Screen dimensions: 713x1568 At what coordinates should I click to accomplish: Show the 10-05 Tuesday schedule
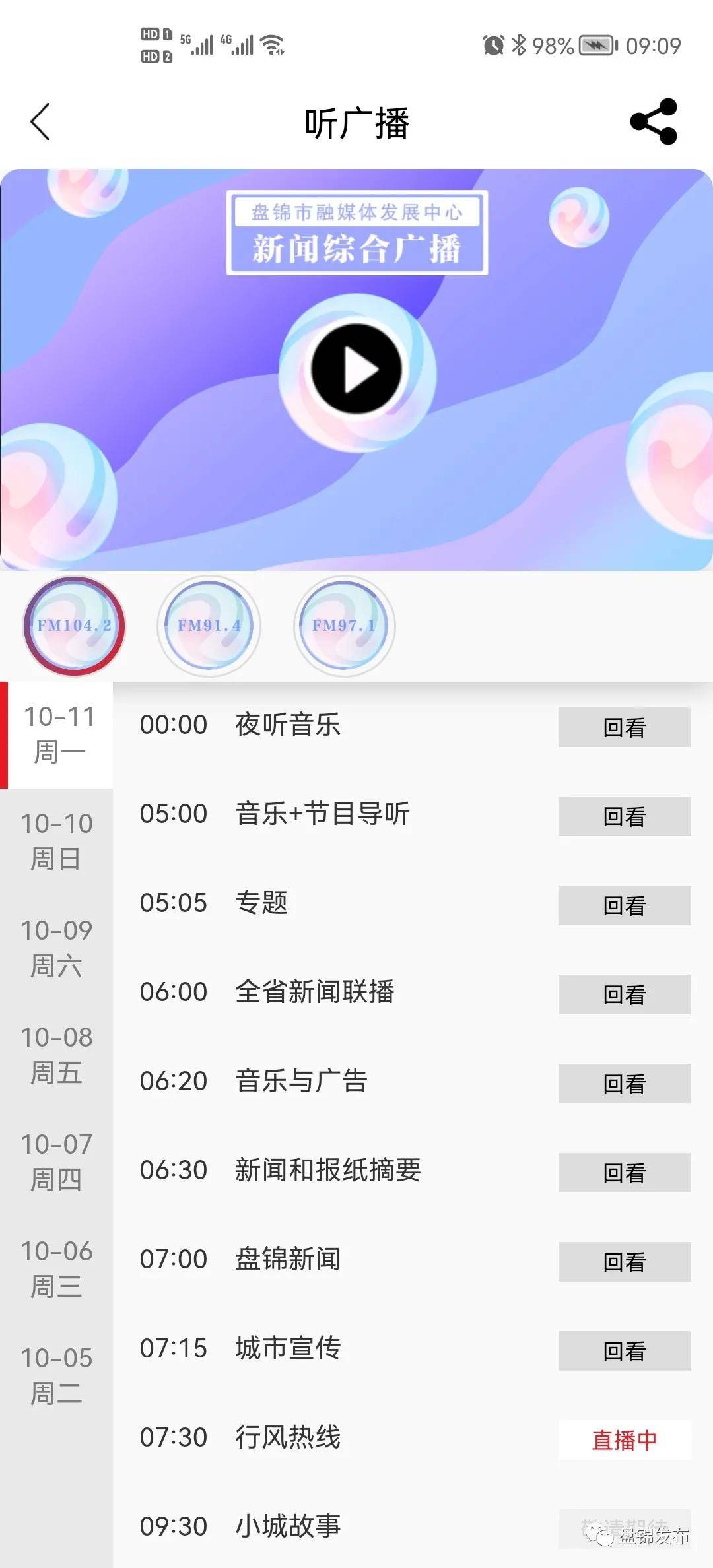[57, 1375]
